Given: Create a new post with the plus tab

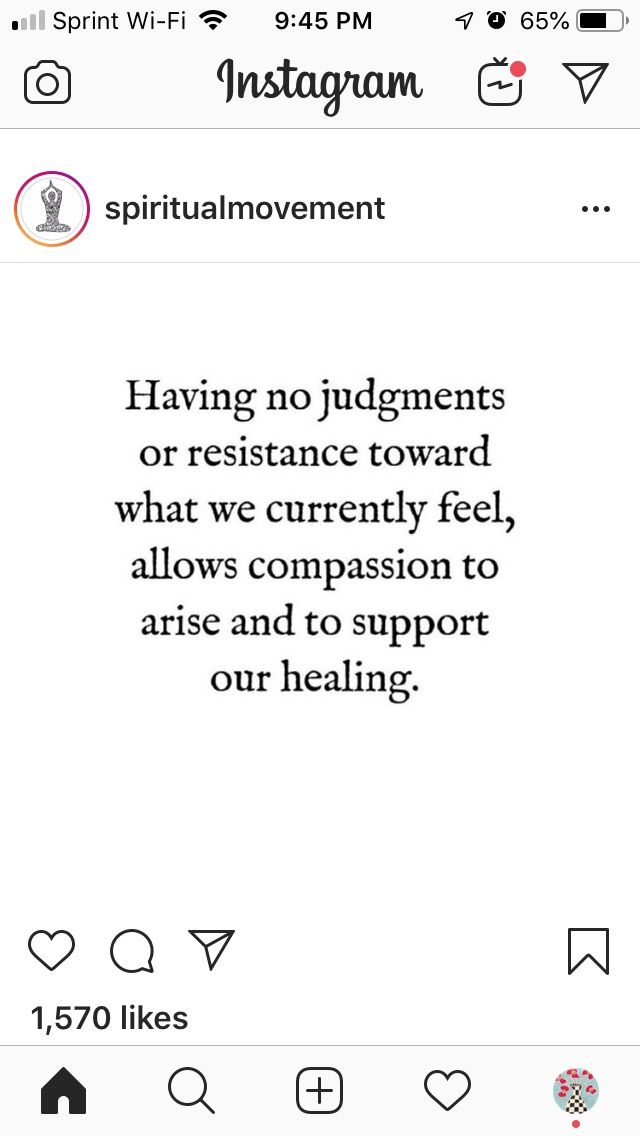Looking at the screenshot, I should (319, 1090).
